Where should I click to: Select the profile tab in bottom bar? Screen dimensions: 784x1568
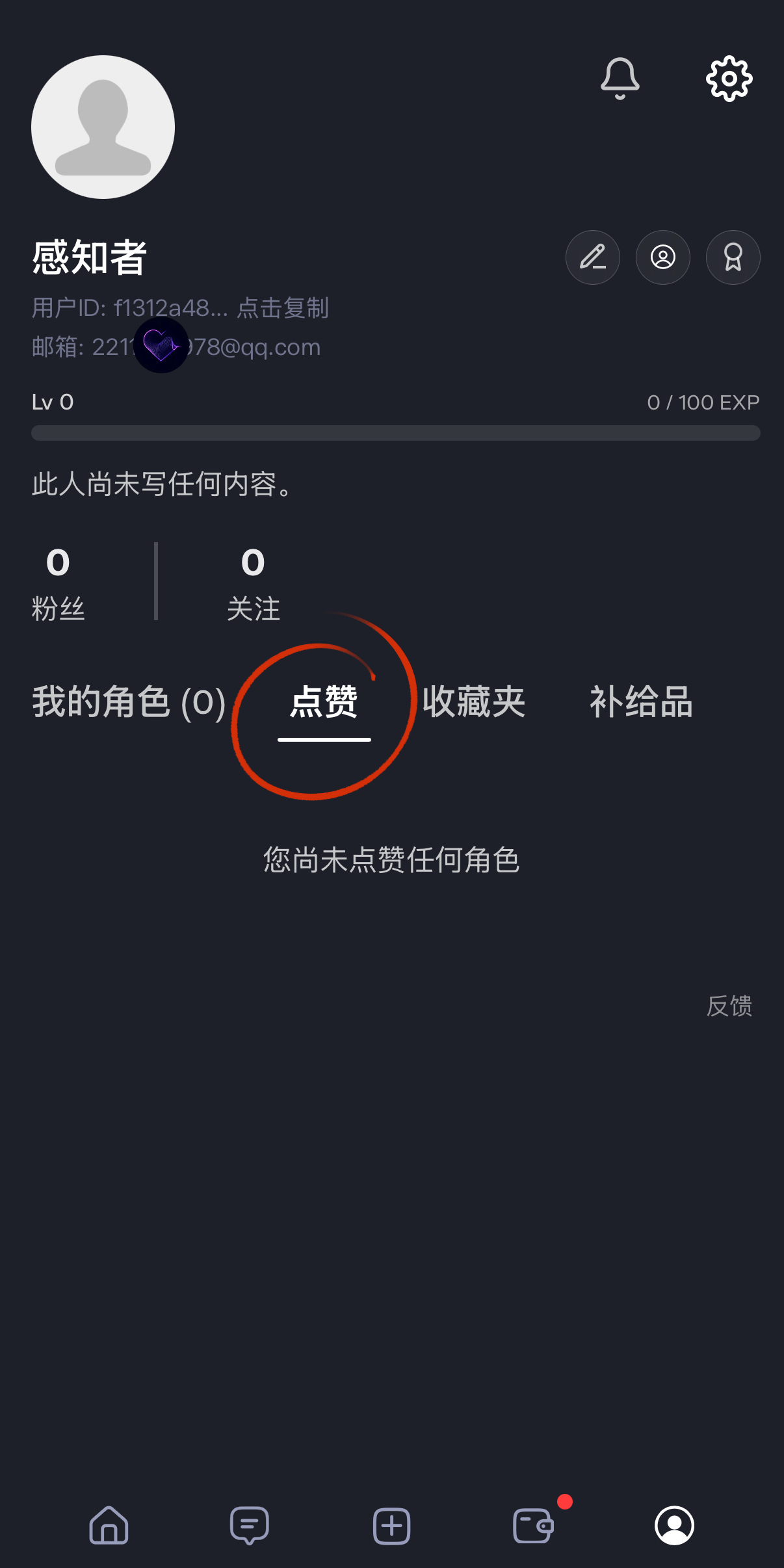click(x=674, y=1525)
